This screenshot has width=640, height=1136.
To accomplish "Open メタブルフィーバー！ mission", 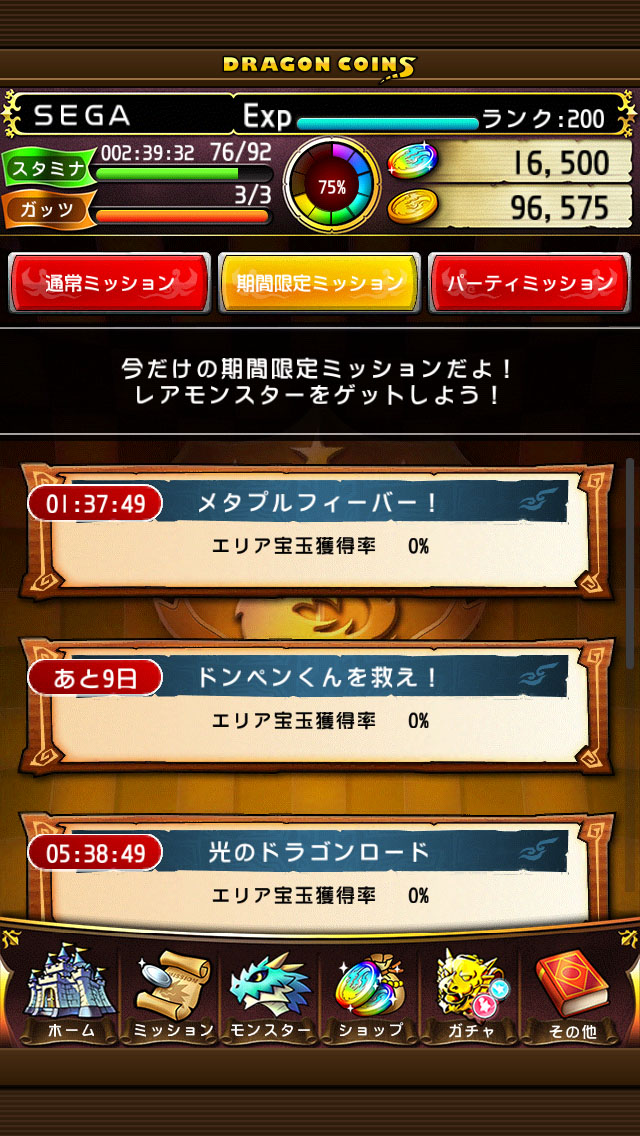I will 318,528.
